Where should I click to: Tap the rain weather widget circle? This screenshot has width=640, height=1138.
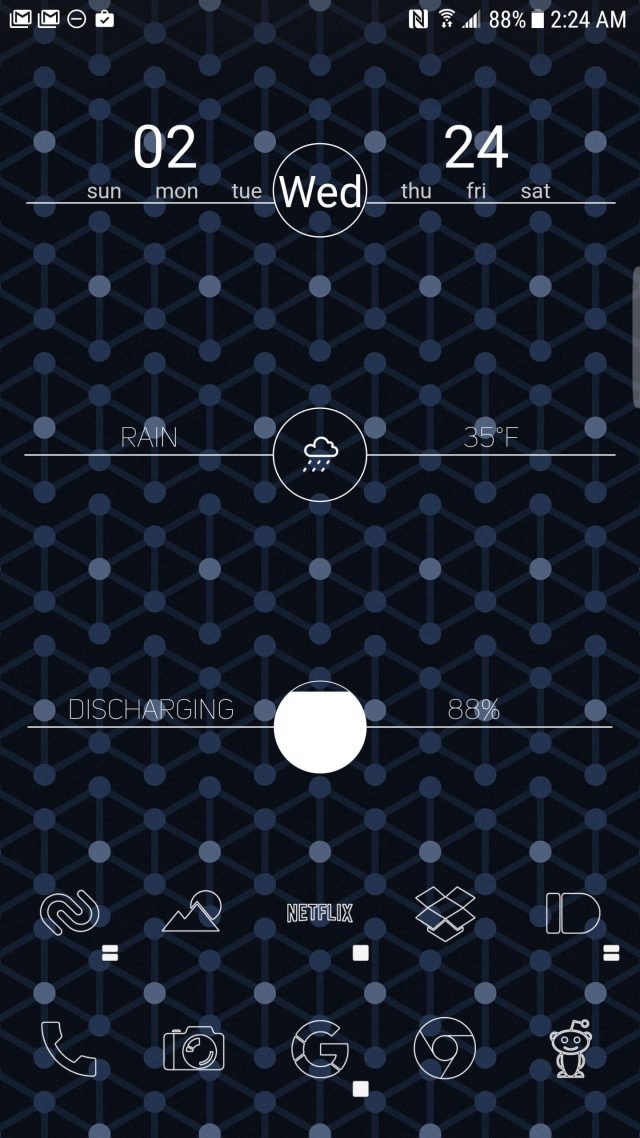coord(320,454)
